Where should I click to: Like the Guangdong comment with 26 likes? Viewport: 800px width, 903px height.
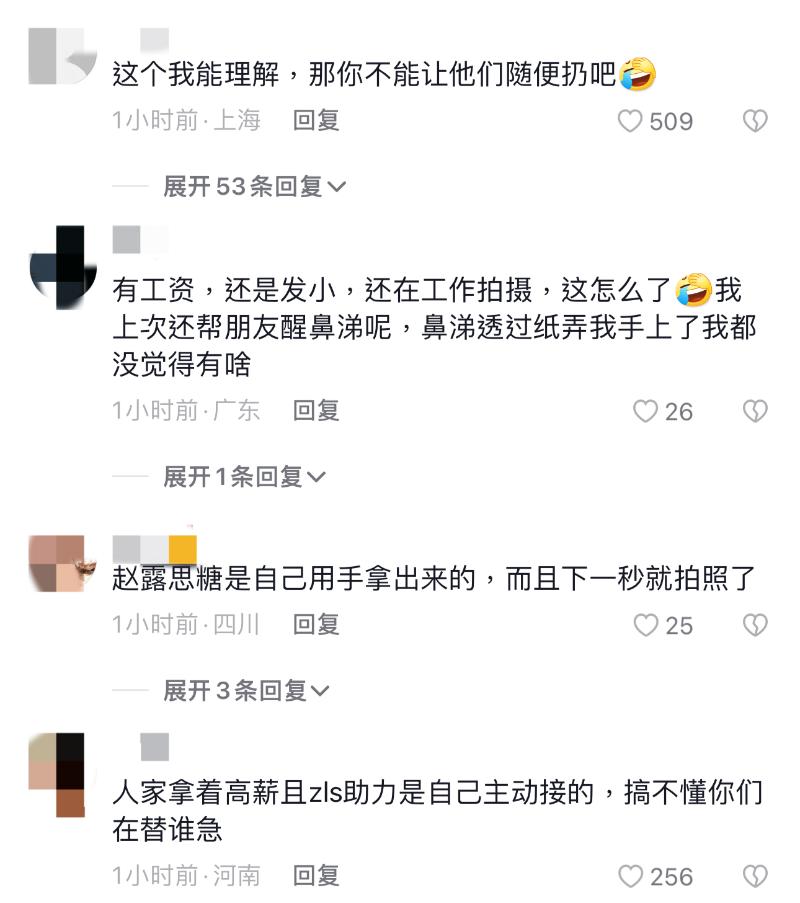(x=646, y=411)
